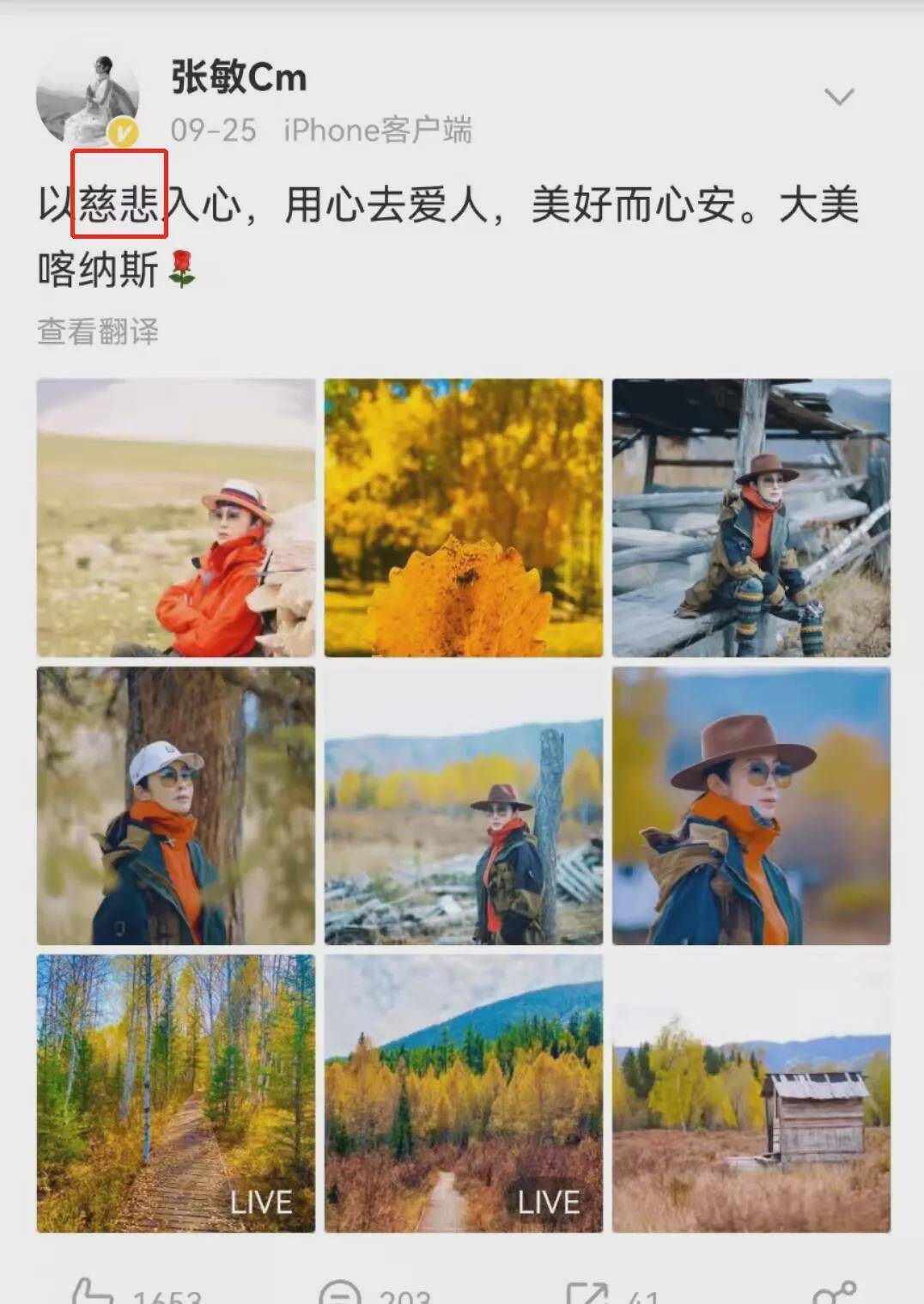Open the yellow leaf close-up photo
The image size is (924, 1304).
[x=464, y=518]
